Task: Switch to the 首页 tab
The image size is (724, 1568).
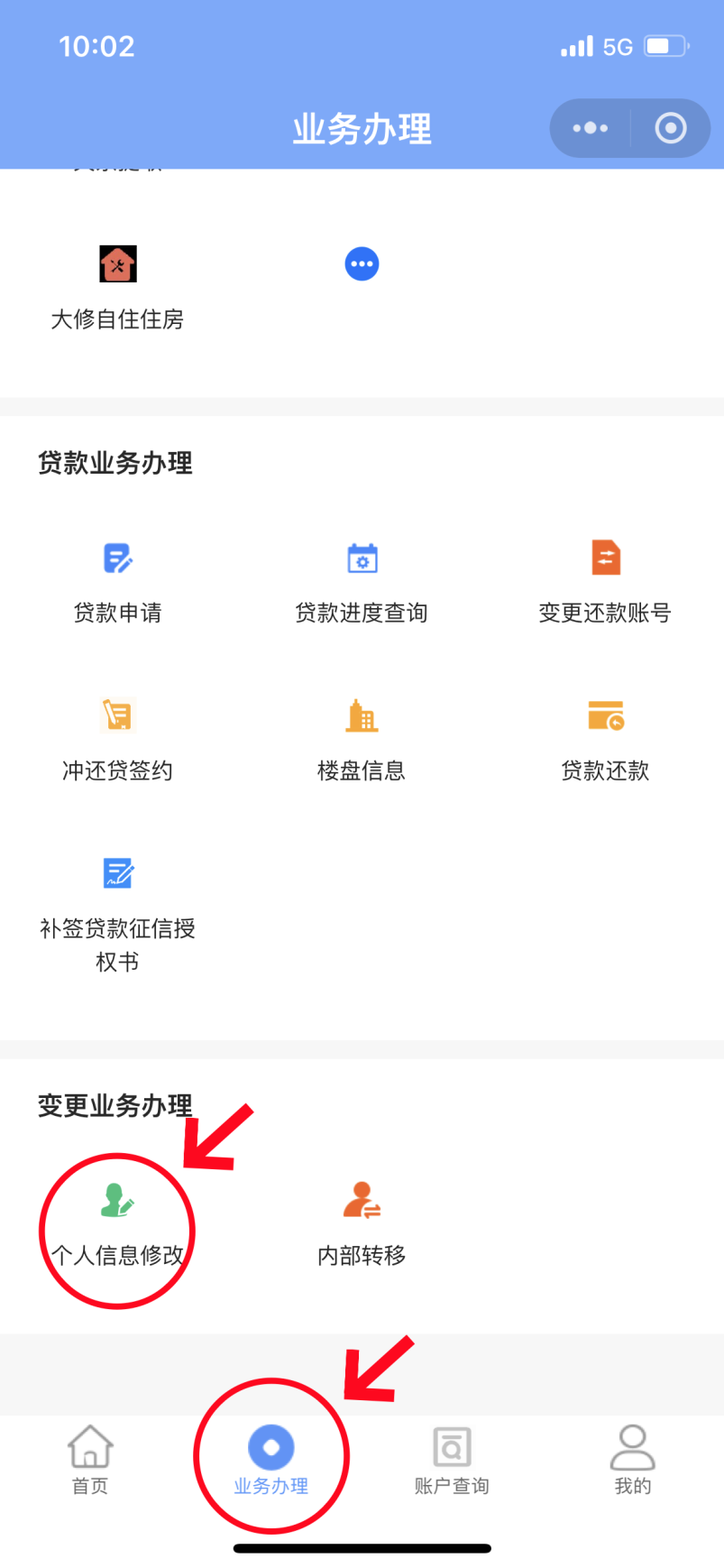Action: point(90,1459)
